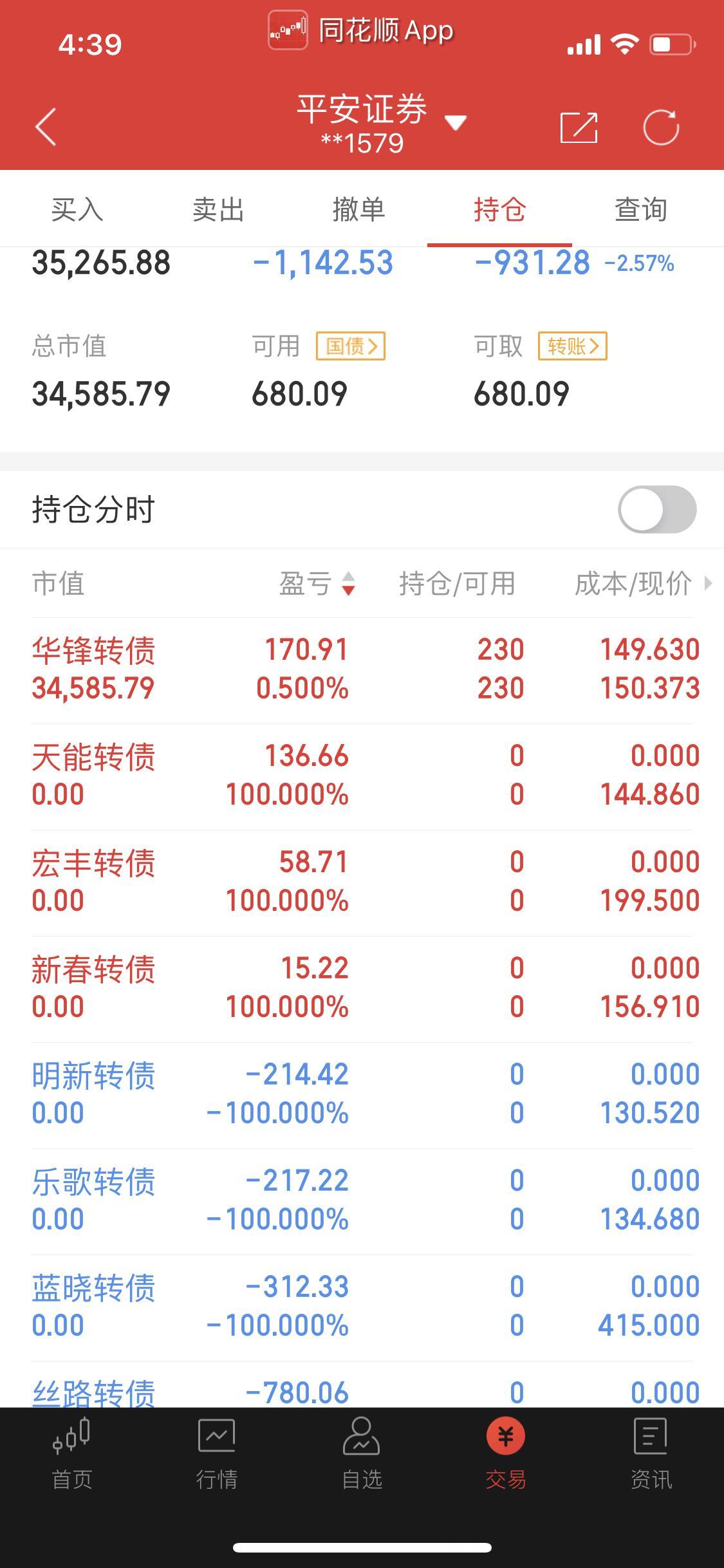Tap the 转账 button beside 可取

pos(573,346)
